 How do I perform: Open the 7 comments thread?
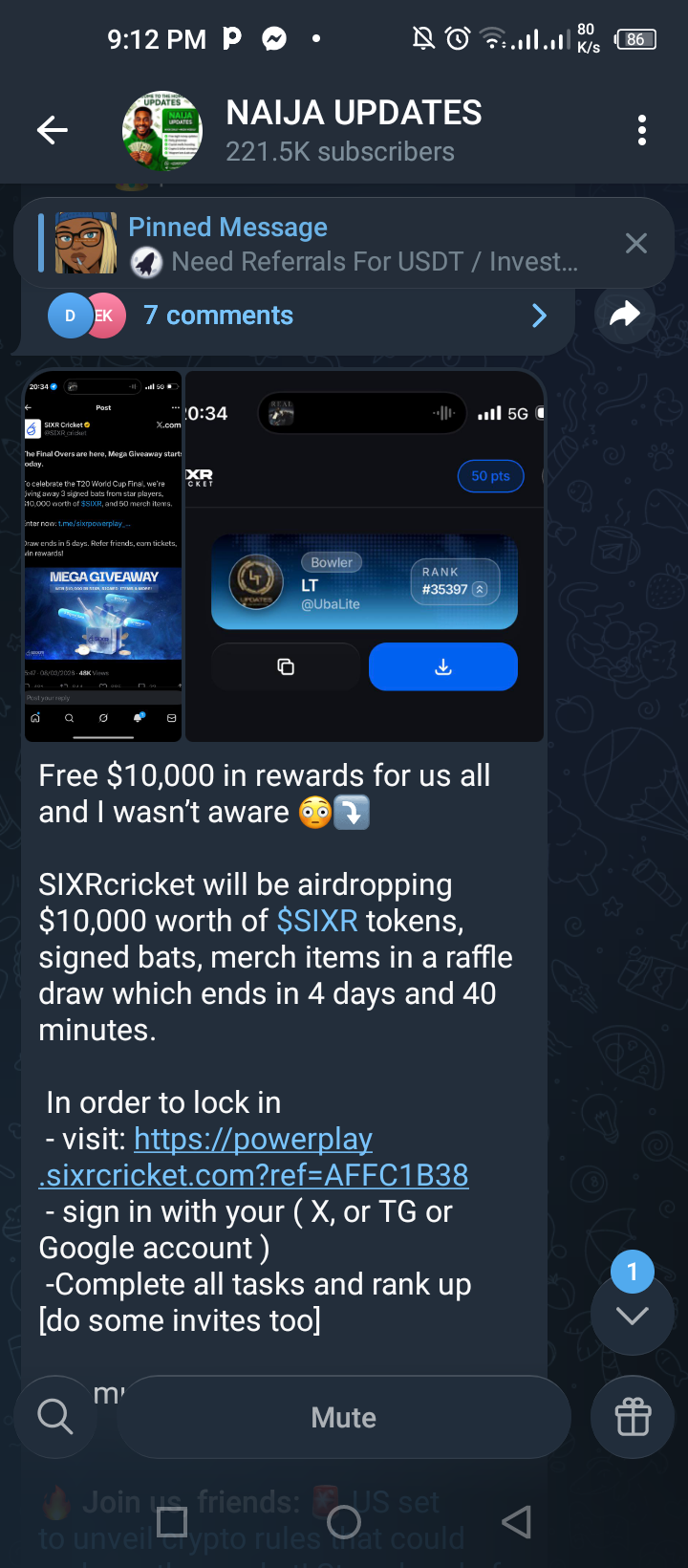(x=296, y=316)
